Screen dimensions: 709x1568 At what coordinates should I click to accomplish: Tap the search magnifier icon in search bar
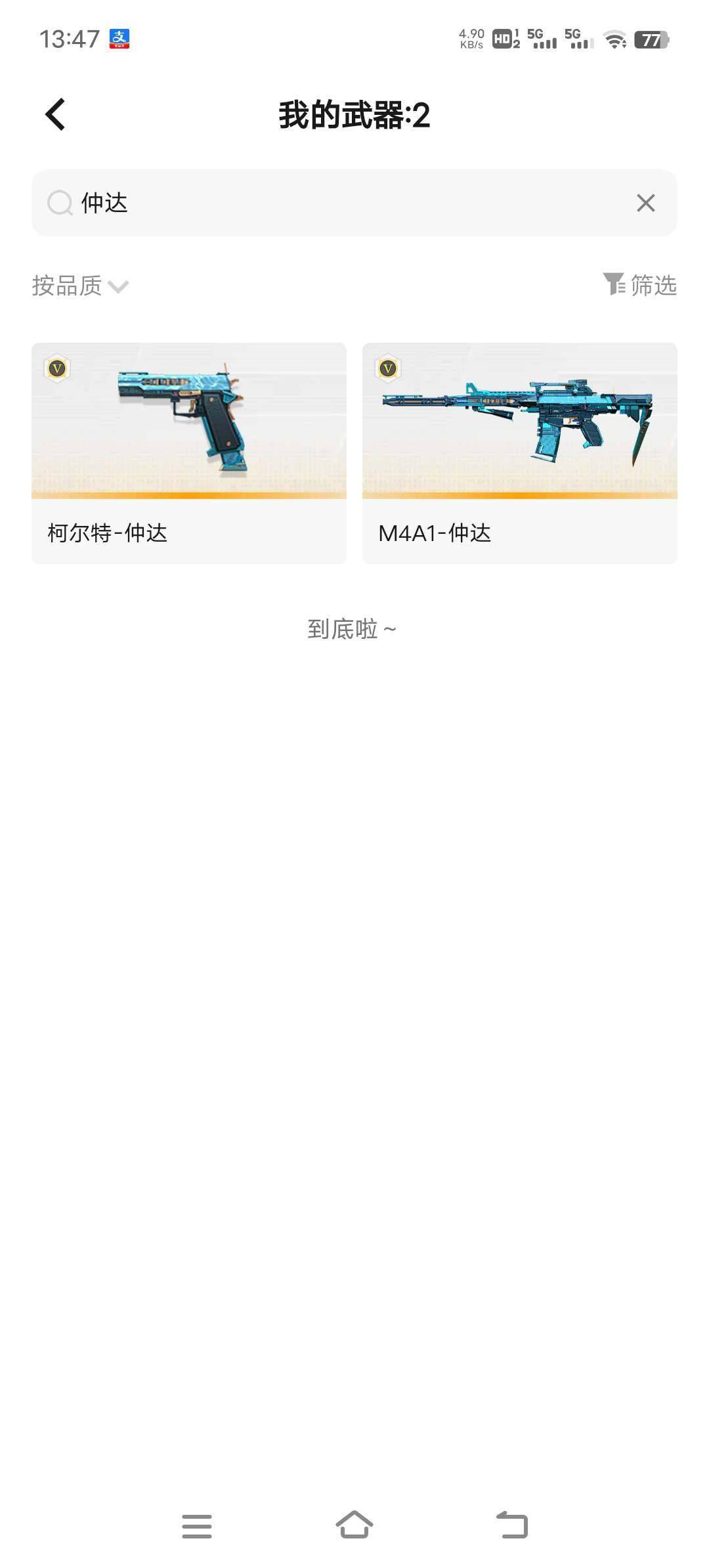click(x=61, y=204)
